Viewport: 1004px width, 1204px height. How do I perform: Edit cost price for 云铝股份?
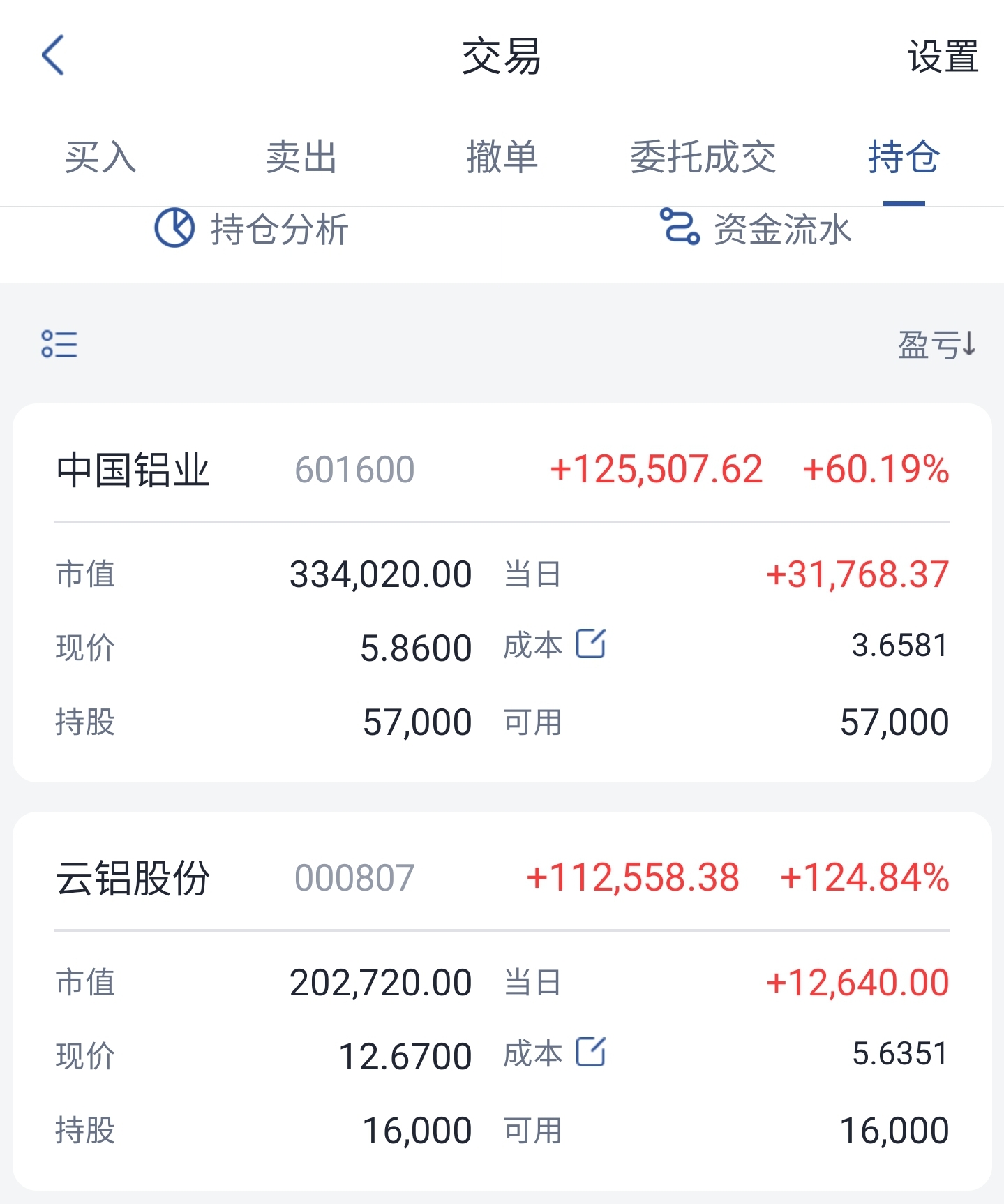click(x=591, y=1052)
